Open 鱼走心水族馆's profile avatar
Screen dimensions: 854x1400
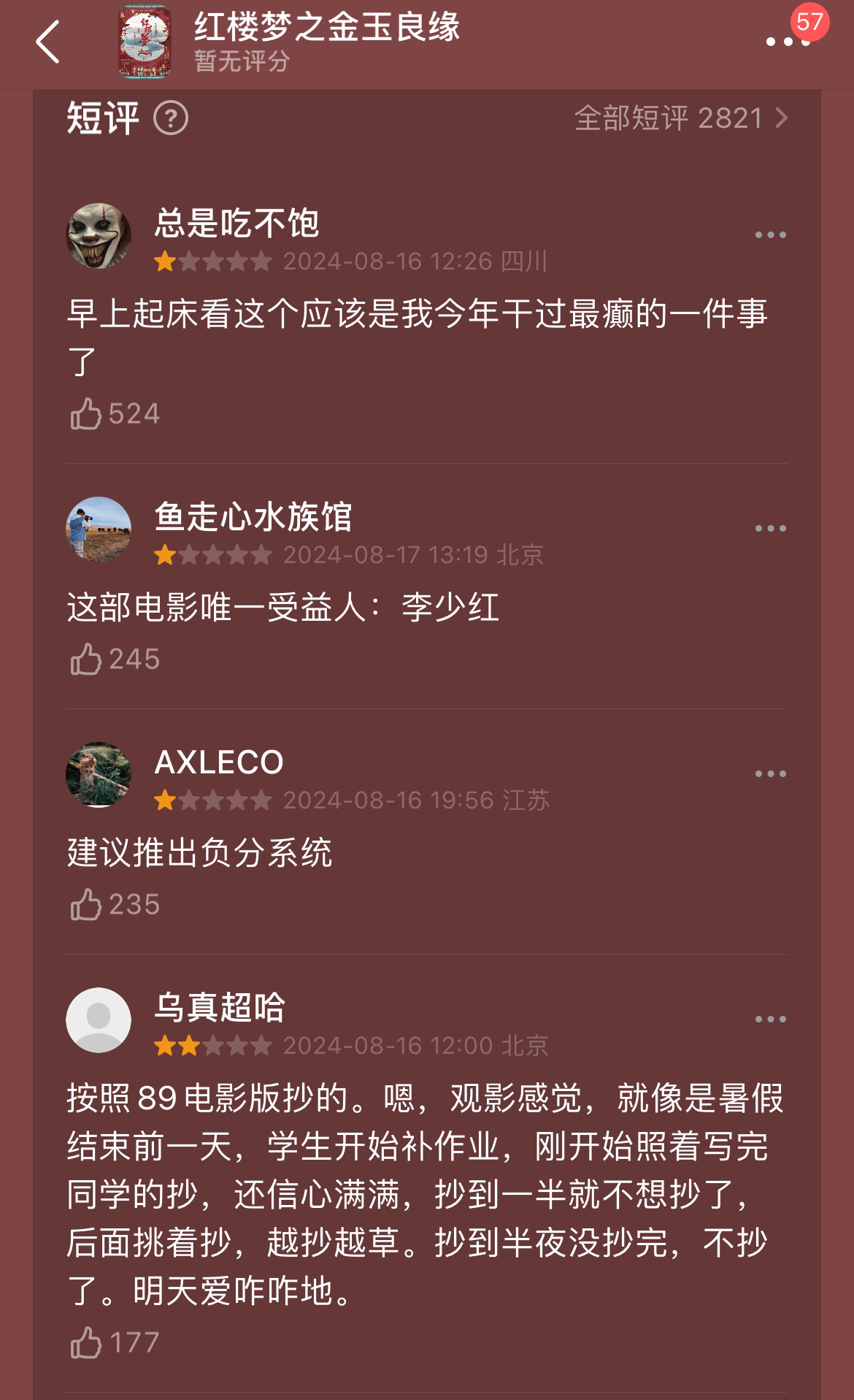point(99,529)
